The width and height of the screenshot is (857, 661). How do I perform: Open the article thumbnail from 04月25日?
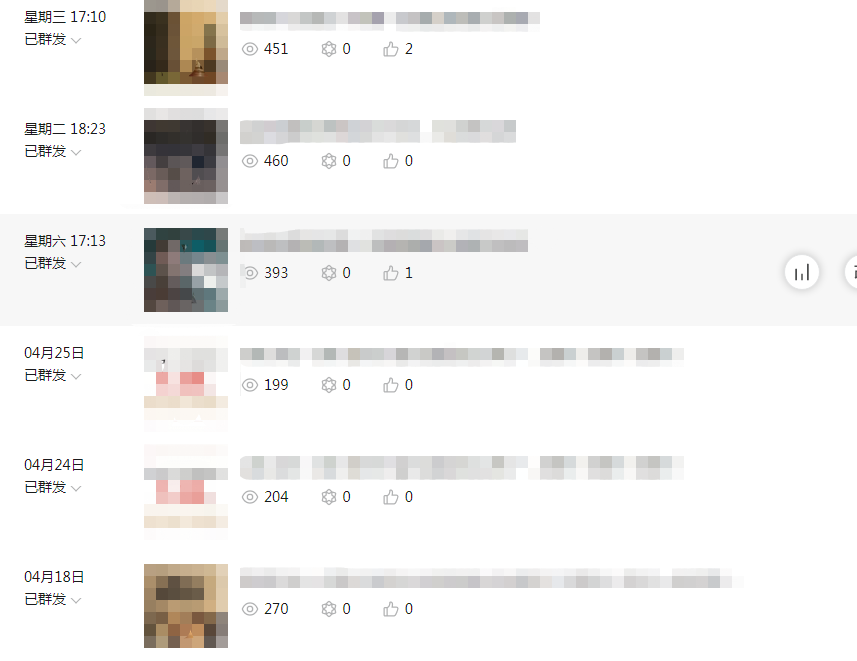tap(186, 381)
